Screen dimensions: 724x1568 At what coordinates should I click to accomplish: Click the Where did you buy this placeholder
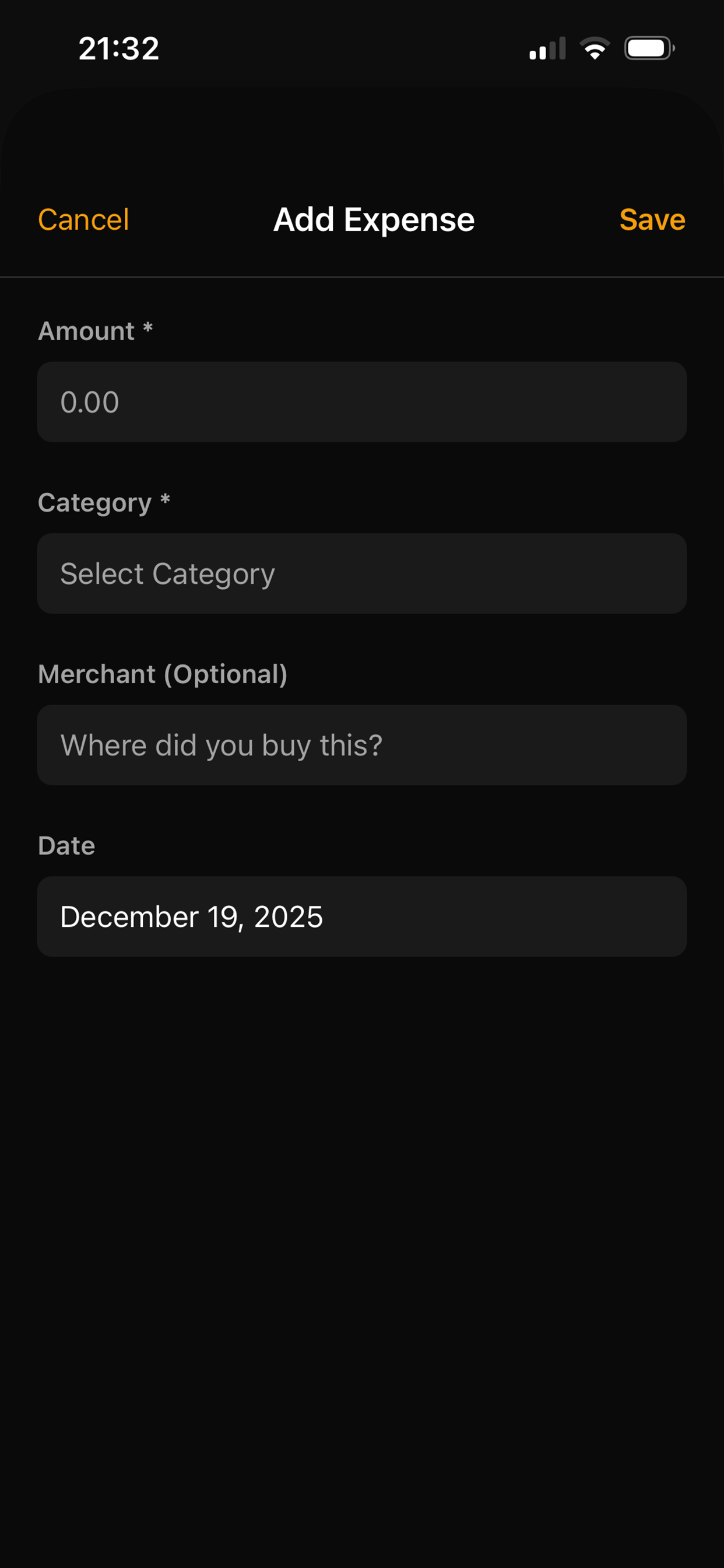222,745
